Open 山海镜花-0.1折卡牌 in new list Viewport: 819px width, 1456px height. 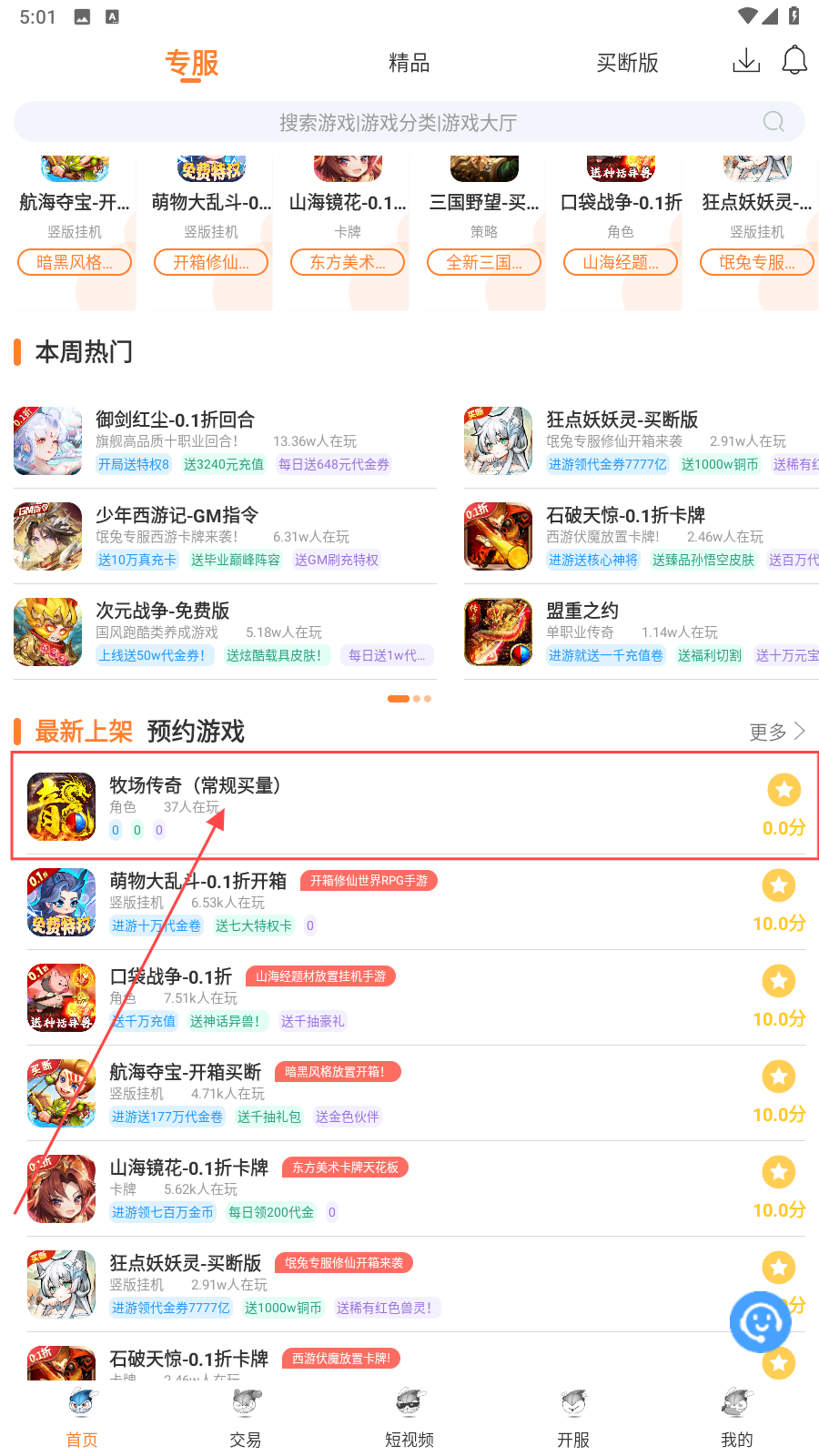188,1168
